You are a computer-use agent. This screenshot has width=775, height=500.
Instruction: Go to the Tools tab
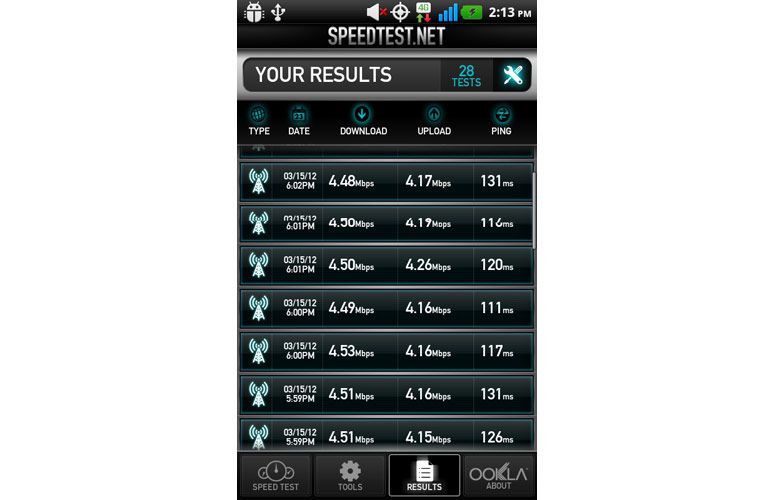(350, 475)
